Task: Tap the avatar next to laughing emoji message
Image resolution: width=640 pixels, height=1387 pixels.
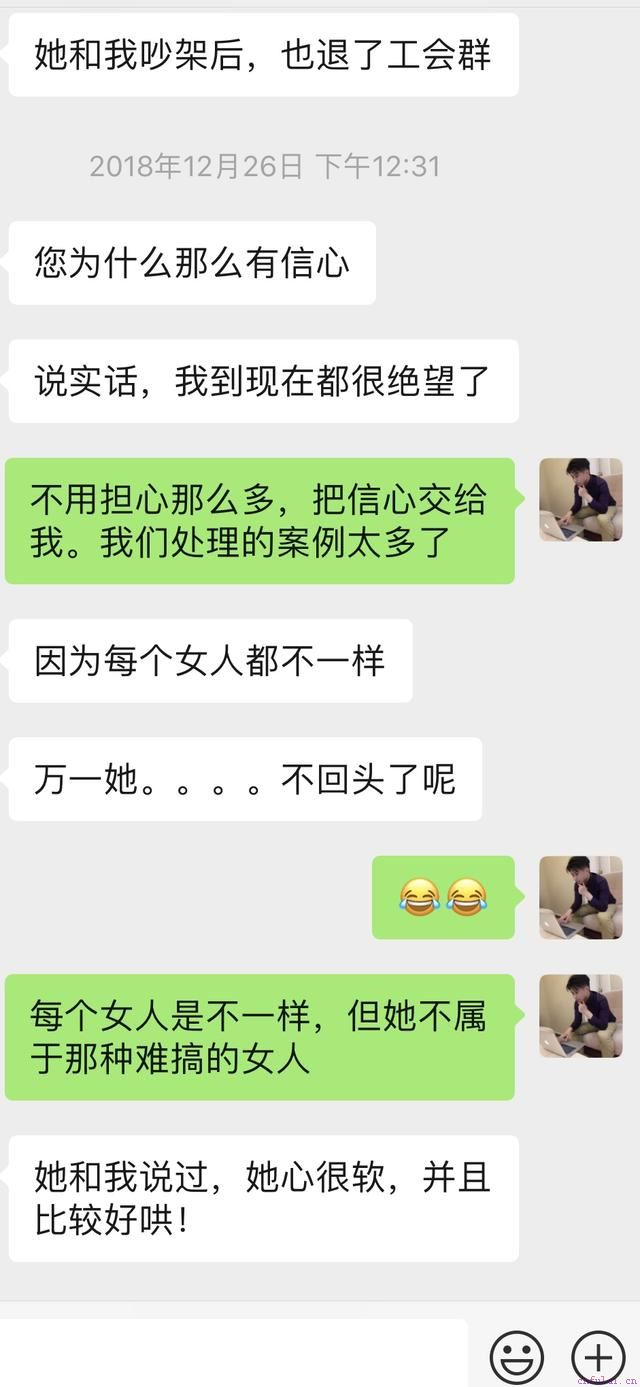Action: (x=581, y=897)
